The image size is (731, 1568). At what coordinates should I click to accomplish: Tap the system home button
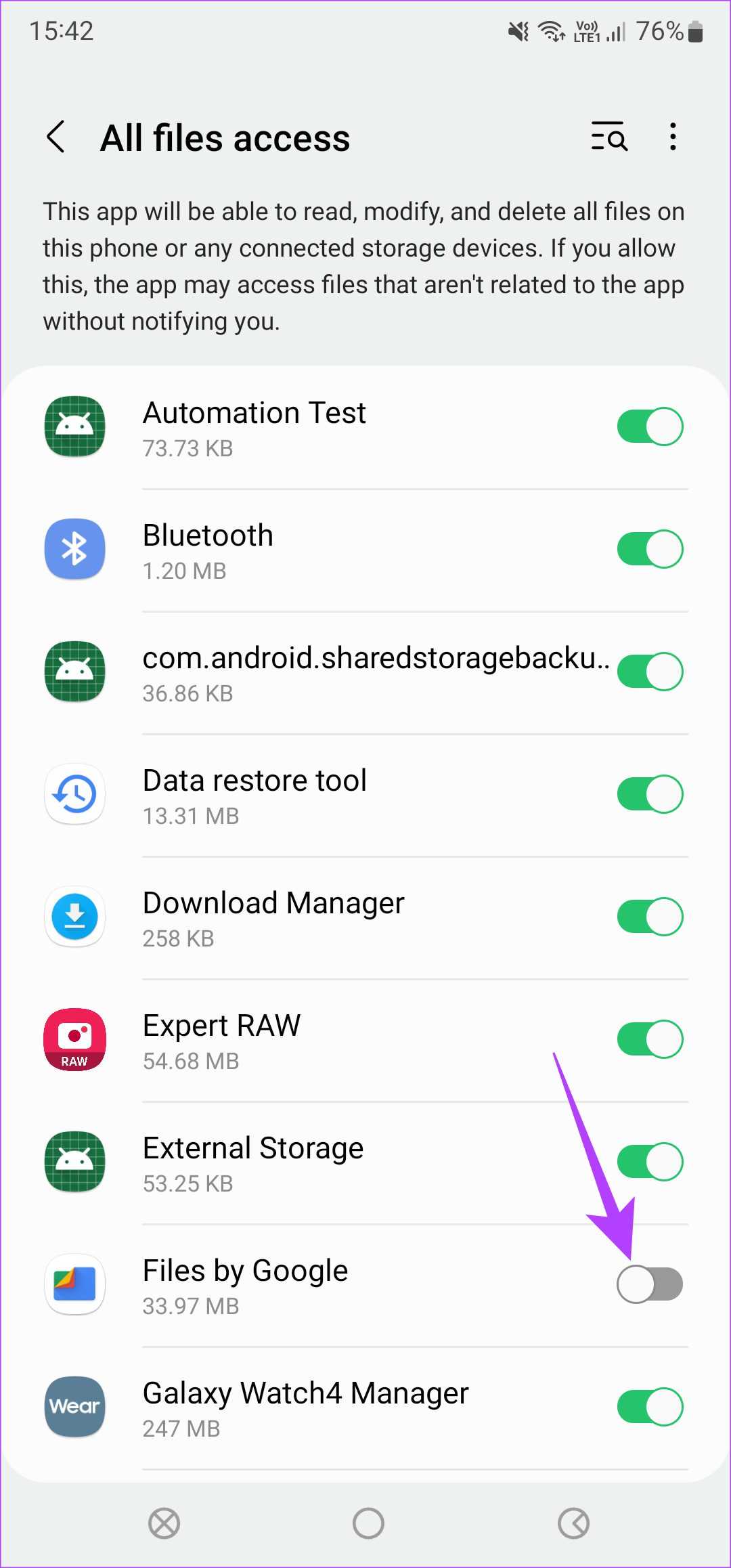(368, 1524)
